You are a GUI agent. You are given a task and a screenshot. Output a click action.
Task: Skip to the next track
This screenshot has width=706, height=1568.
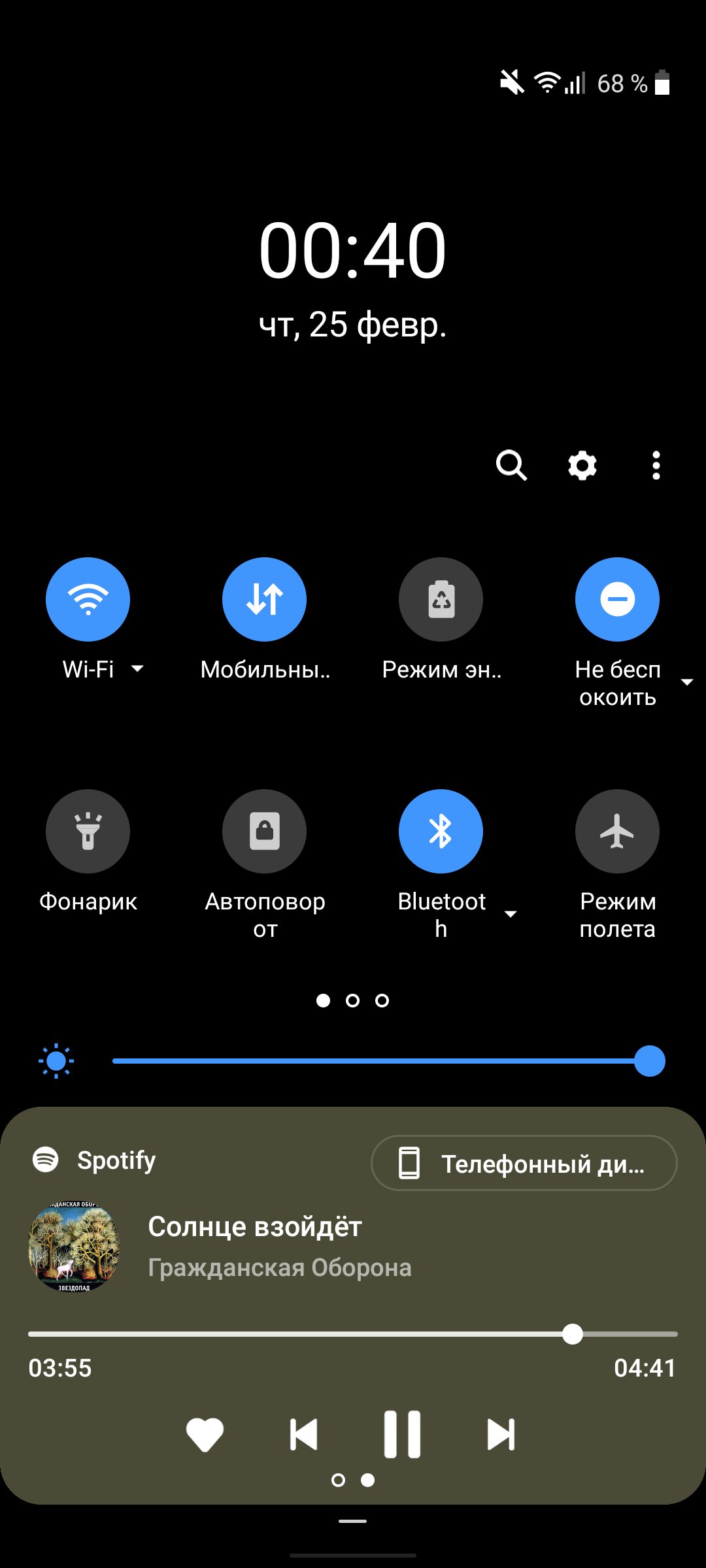tap(501, 1435)
